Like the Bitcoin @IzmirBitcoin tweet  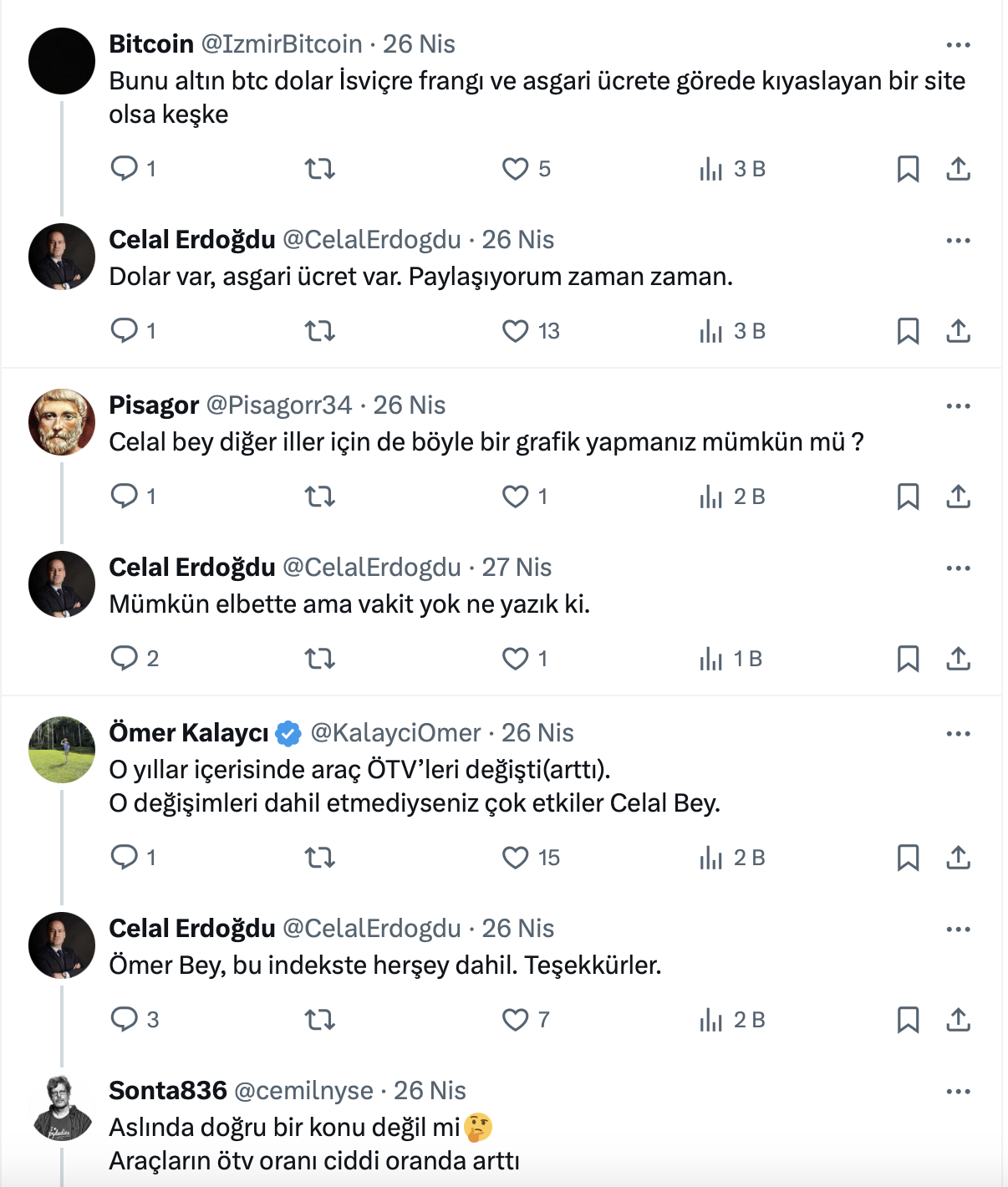515,169
